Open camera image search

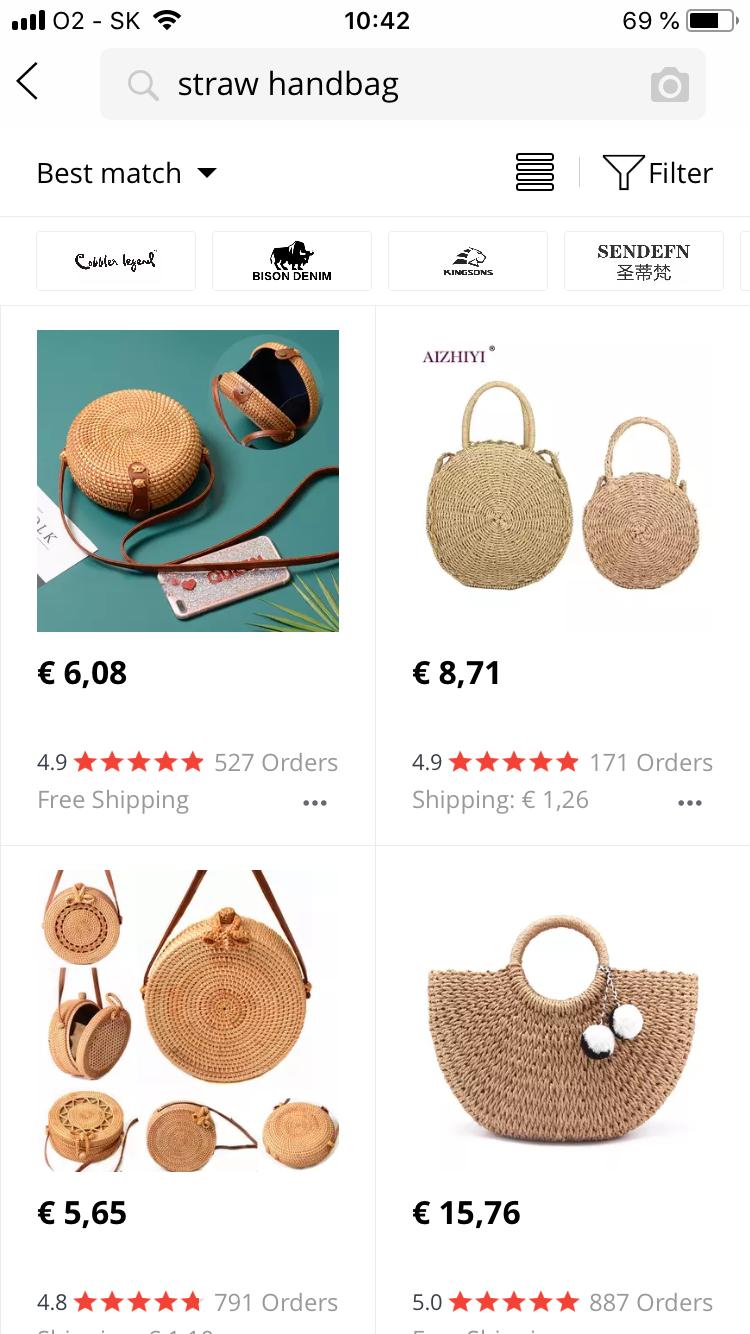[669, 86]
